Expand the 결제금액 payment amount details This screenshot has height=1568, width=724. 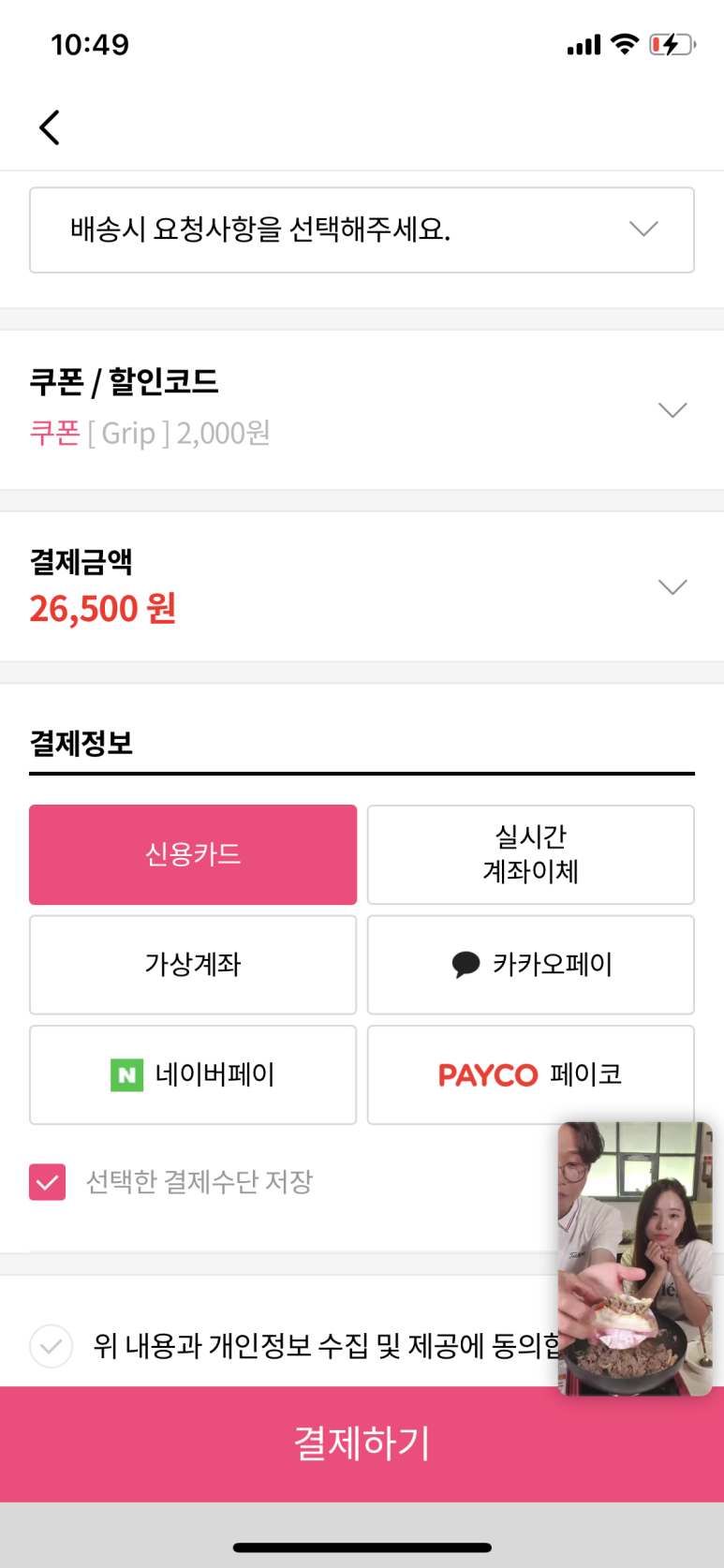(672, 587)
